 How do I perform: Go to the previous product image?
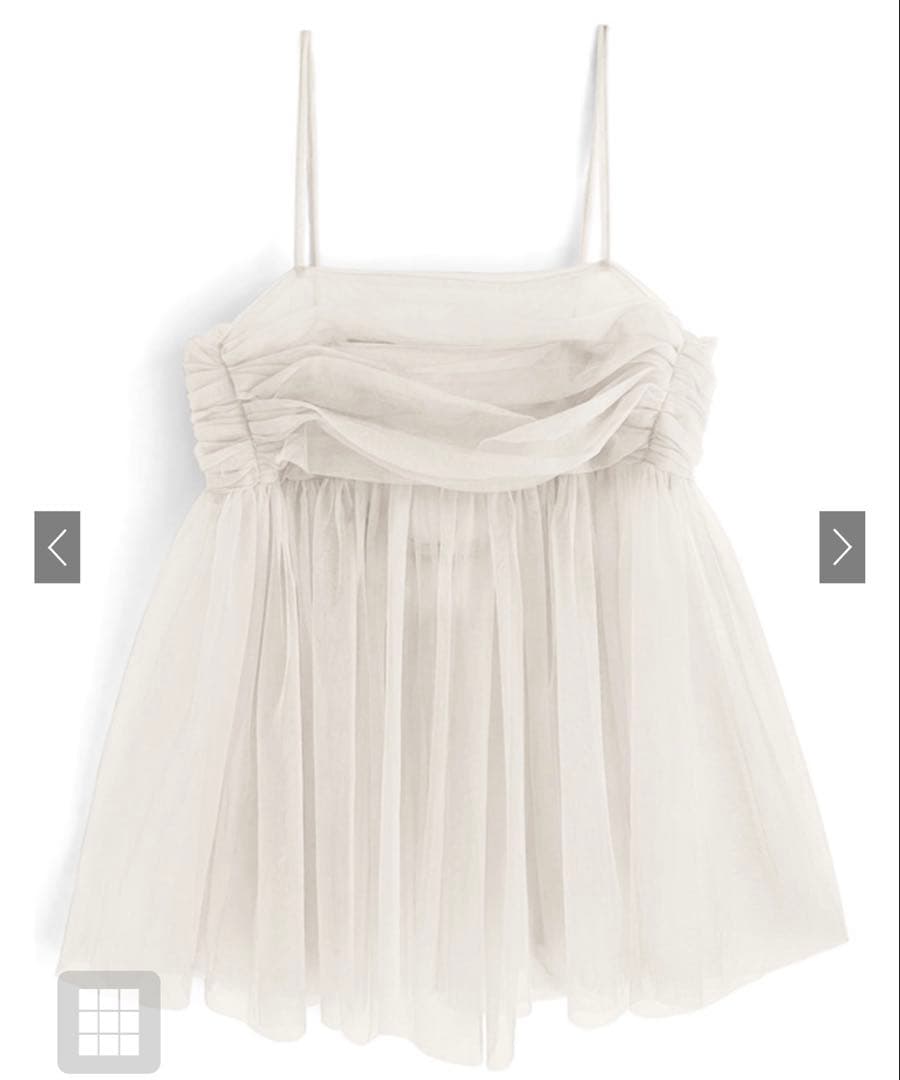[57, 547]
